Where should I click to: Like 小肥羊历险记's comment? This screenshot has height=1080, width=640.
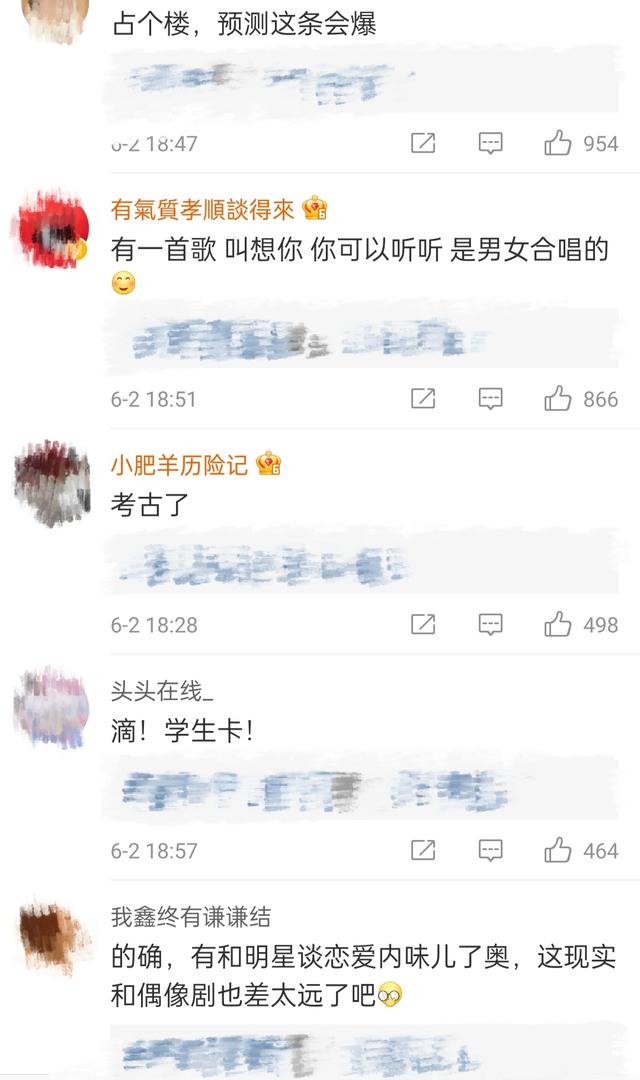(x=558, y=625)
